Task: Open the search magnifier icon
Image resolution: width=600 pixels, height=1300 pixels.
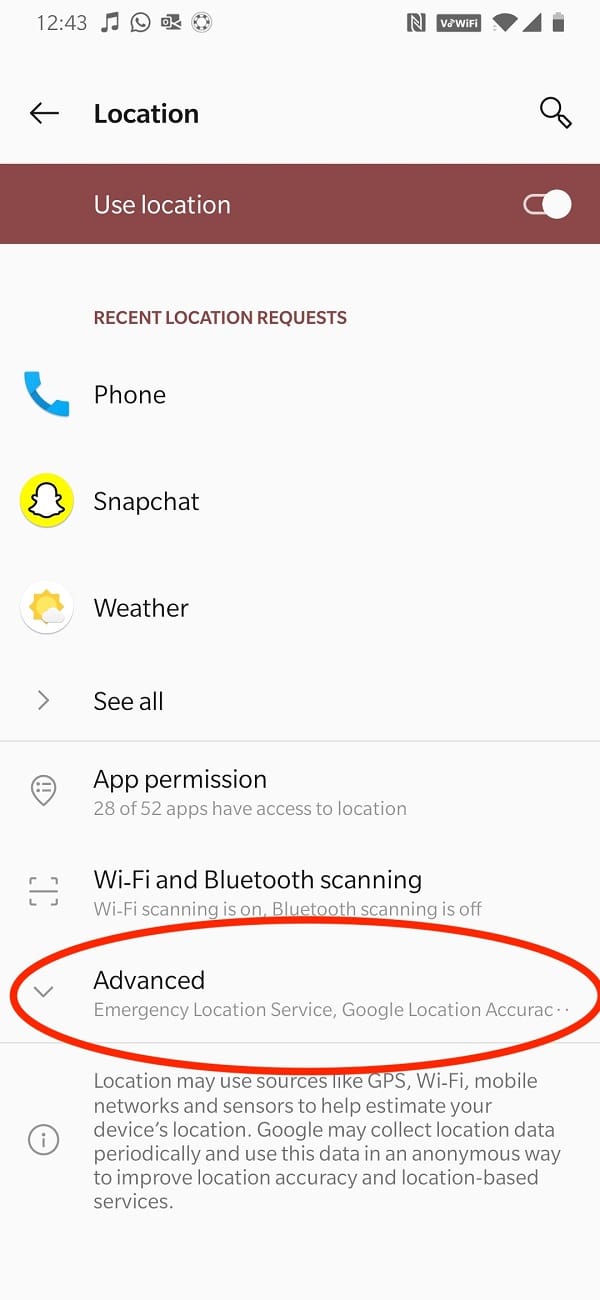Action: pos(555,113)
